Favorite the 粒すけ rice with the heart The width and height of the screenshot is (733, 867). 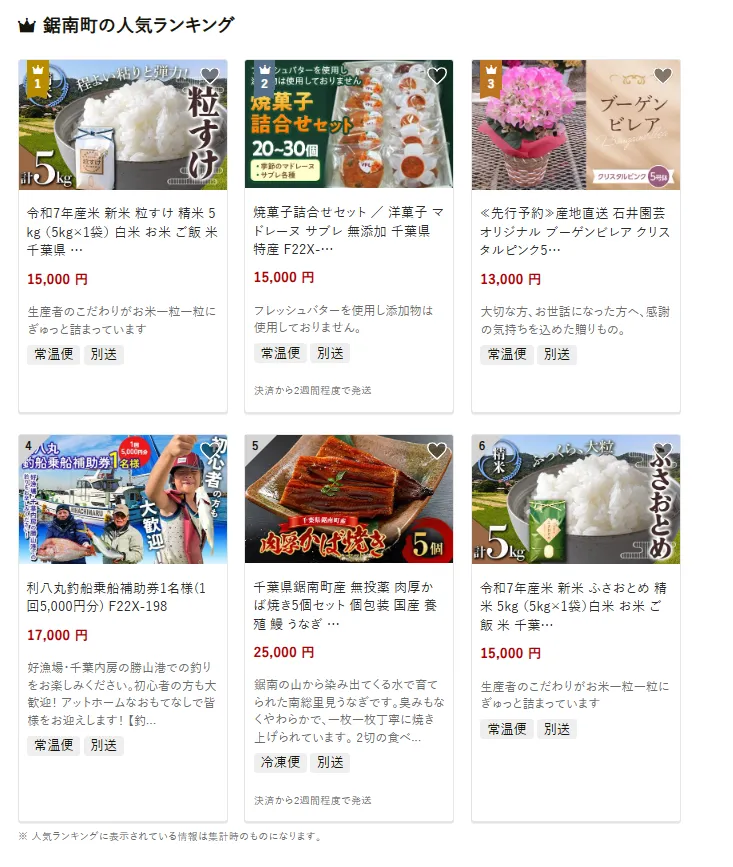[x=209, y=76]
